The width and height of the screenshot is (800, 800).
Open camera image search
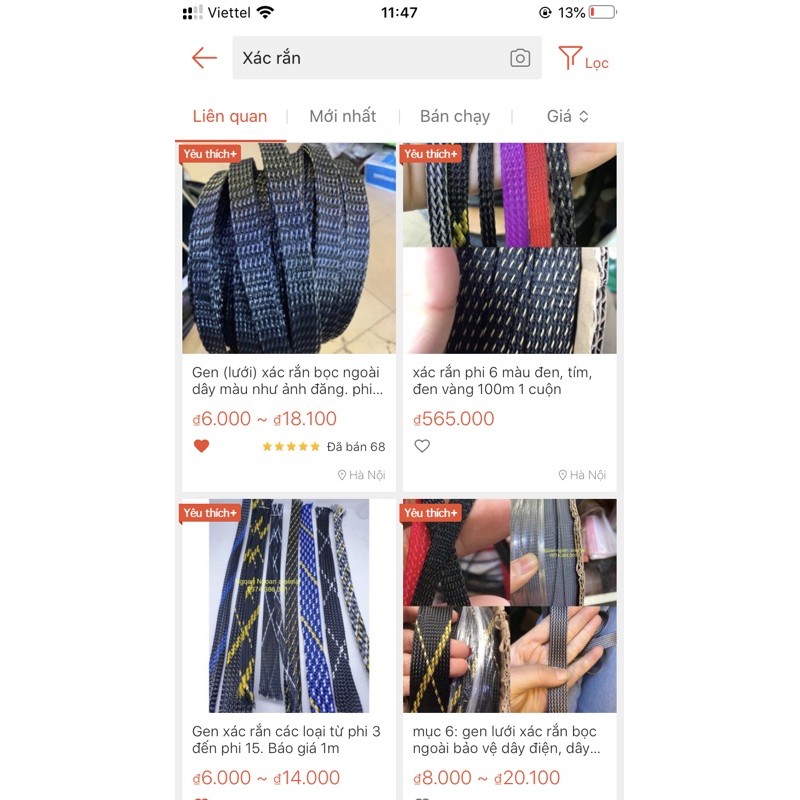point(520,58)
